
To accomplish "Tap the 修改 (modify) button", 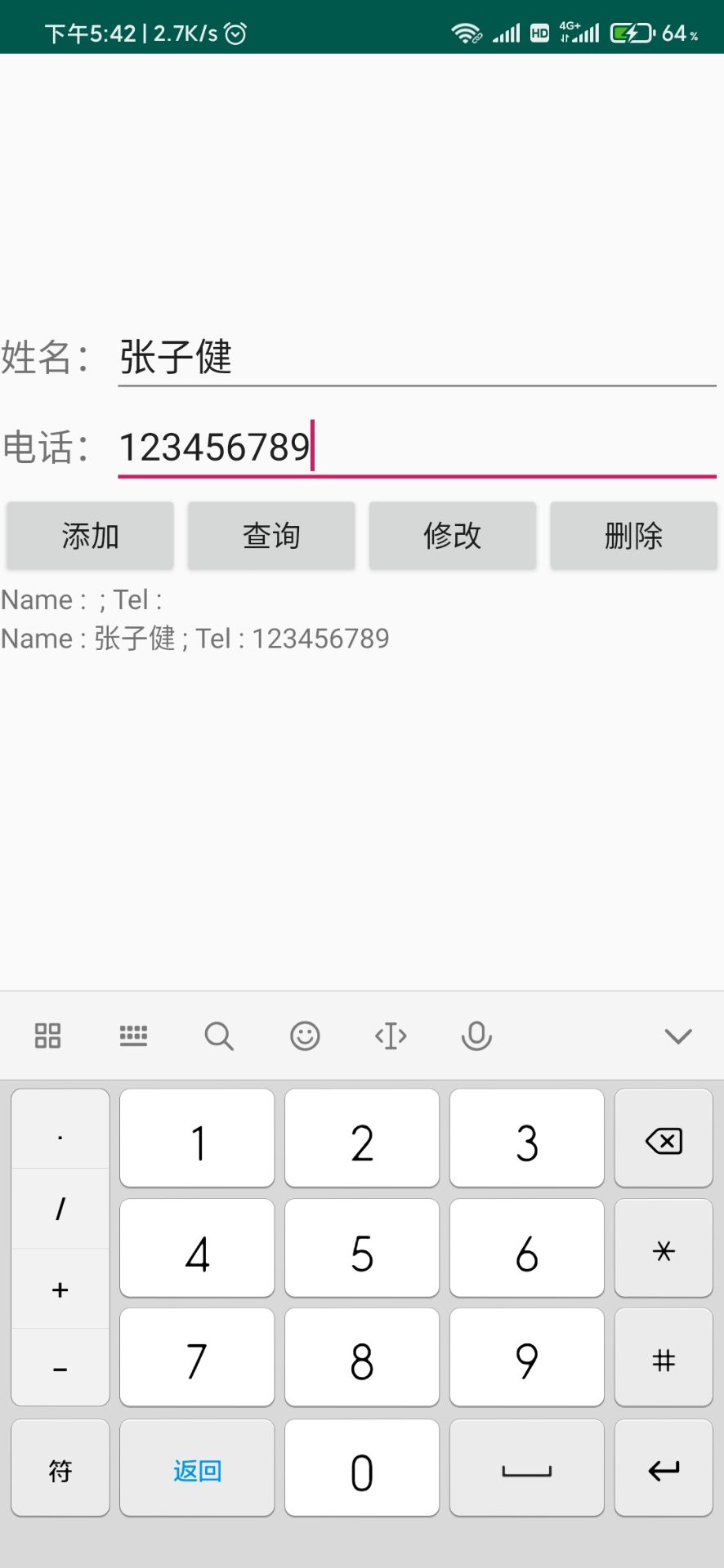I will (x=453, y=536).
